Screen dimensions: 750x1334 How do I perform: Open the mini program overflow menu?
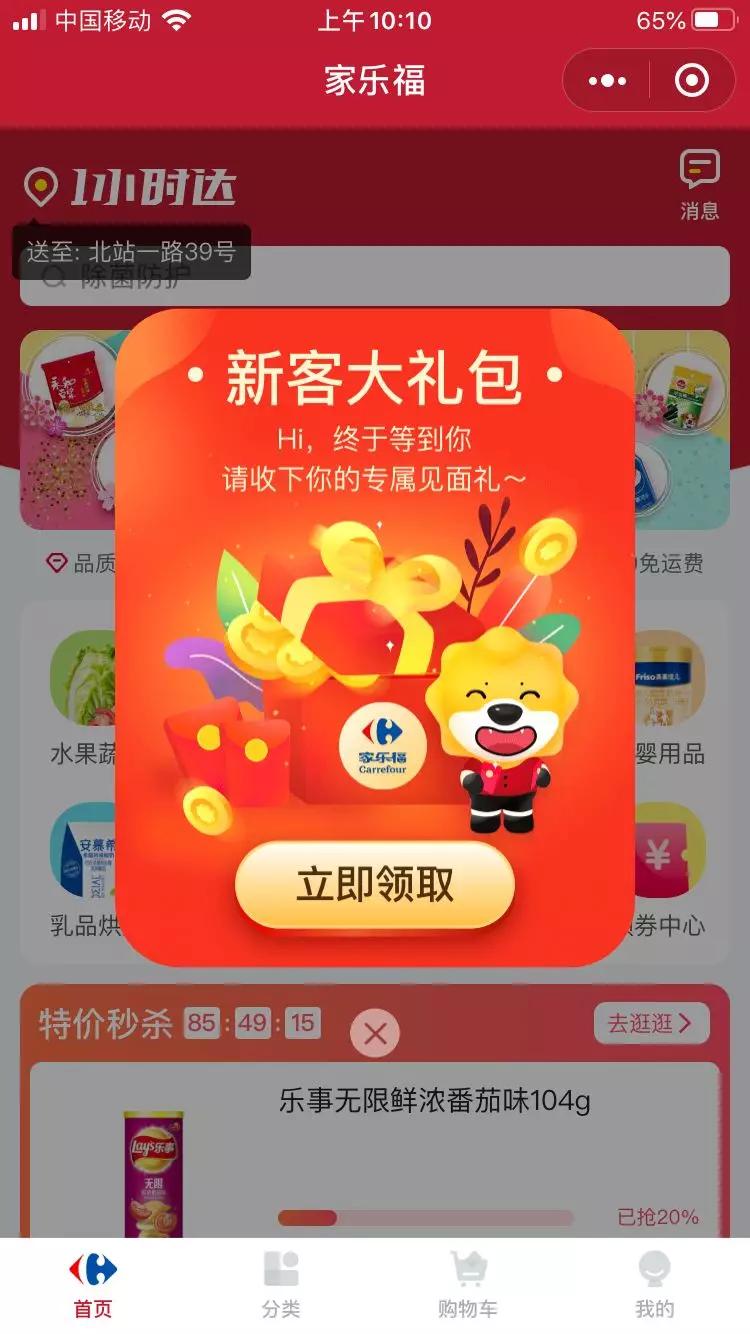(x=607, y=81)
